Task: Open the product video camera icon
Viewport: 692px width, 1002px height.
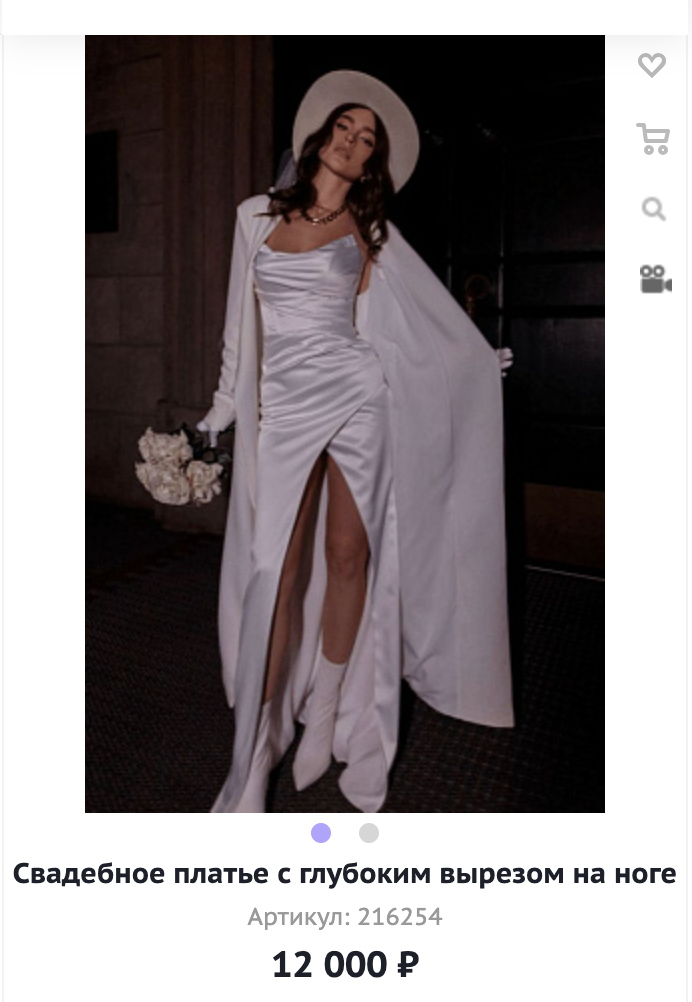Action: click(x=655, y=278)
